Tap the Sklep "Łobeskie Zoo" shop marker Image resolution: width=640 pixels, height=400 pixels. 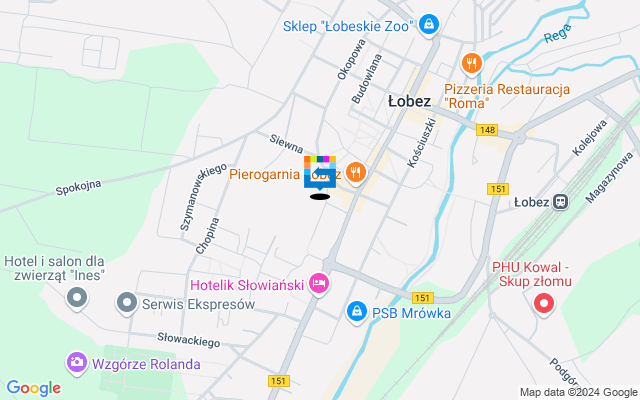click(x=429, y=23)
